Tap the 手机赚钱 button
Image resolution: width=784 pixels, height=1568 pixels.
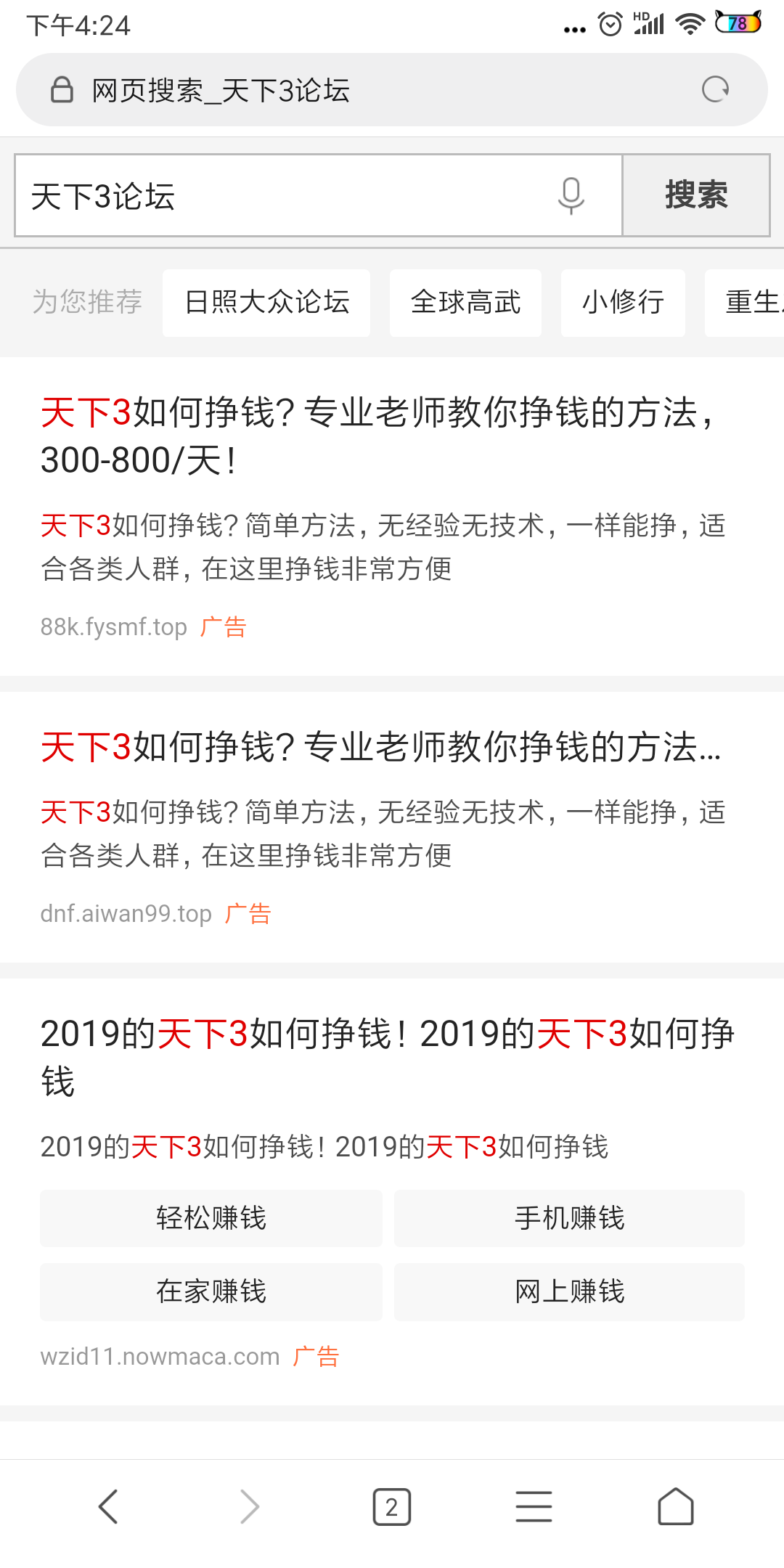(569, 1218)
